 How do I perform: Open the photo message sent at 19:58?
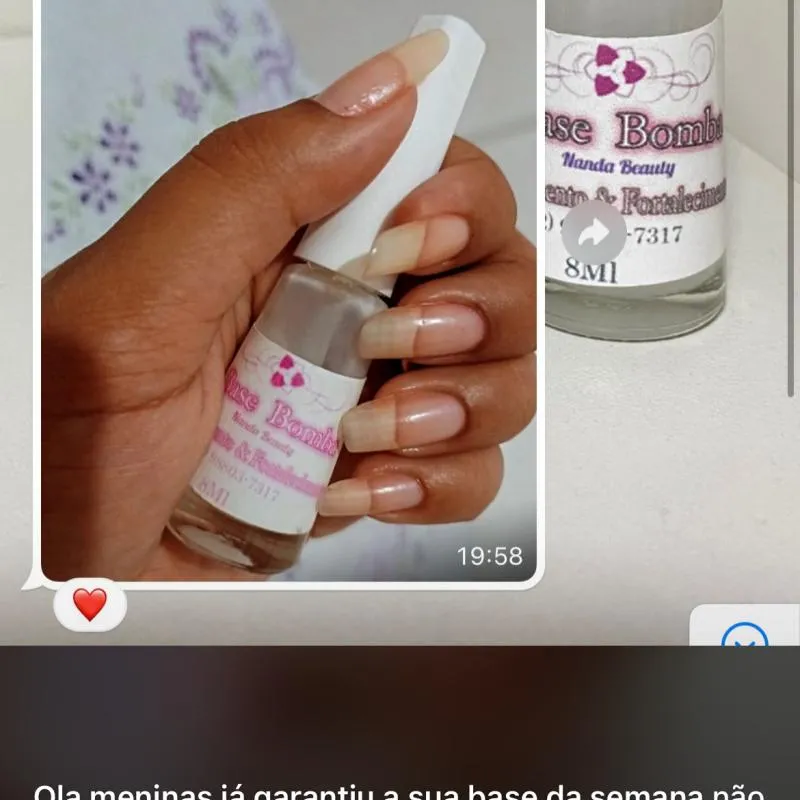point(289,290)
